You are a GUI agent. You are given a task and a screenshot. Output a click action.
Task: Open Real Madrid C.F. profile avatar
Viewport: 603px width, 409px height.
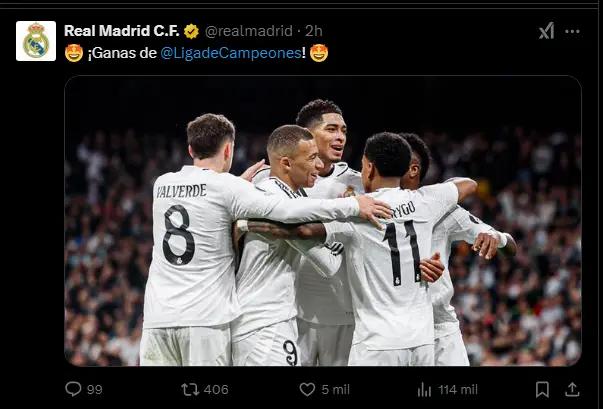pos(36,41)
